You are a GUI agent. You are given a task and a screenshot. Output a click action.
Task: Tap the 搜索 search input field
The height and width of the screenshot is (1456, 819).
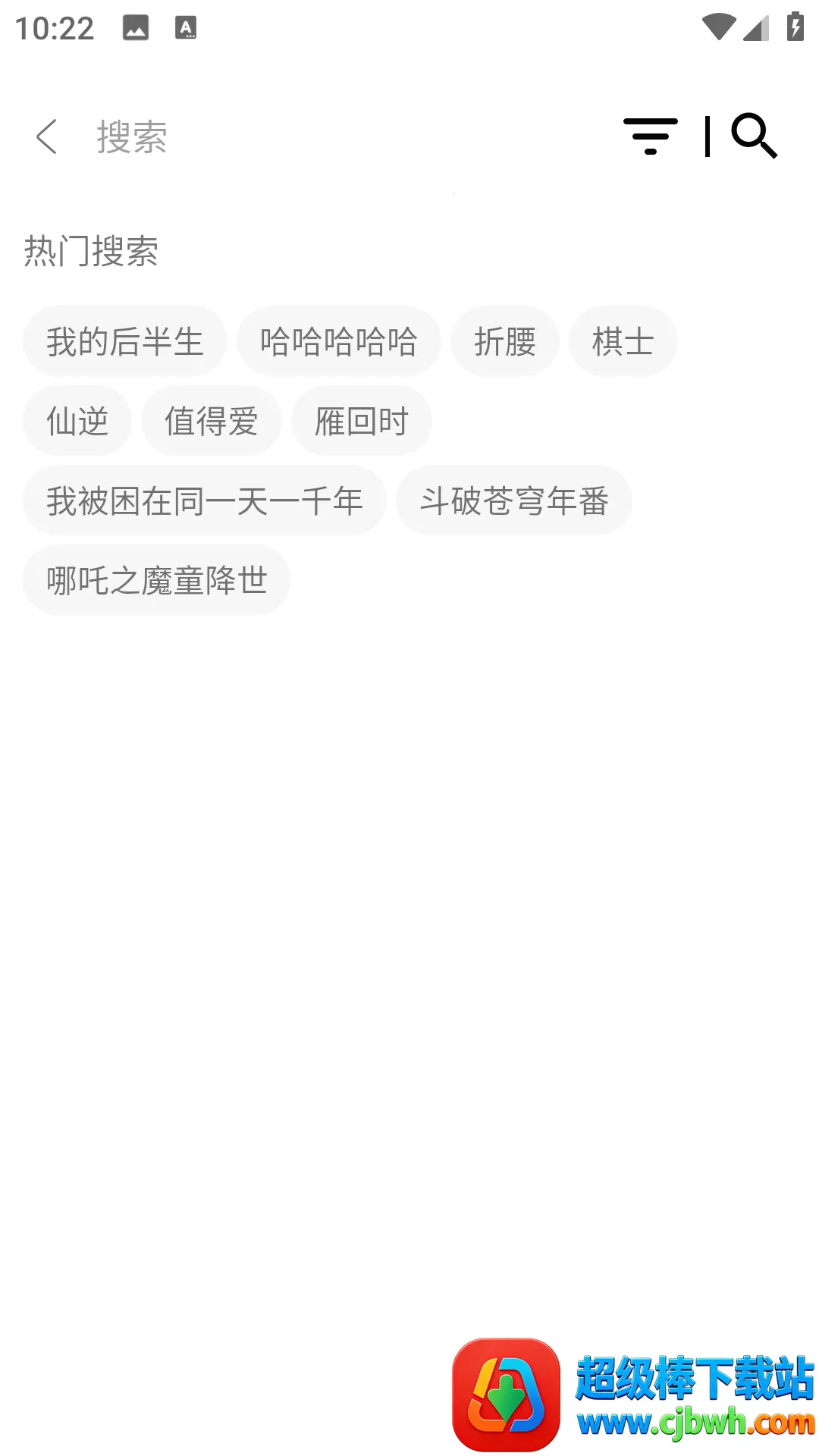coord(303,137)
